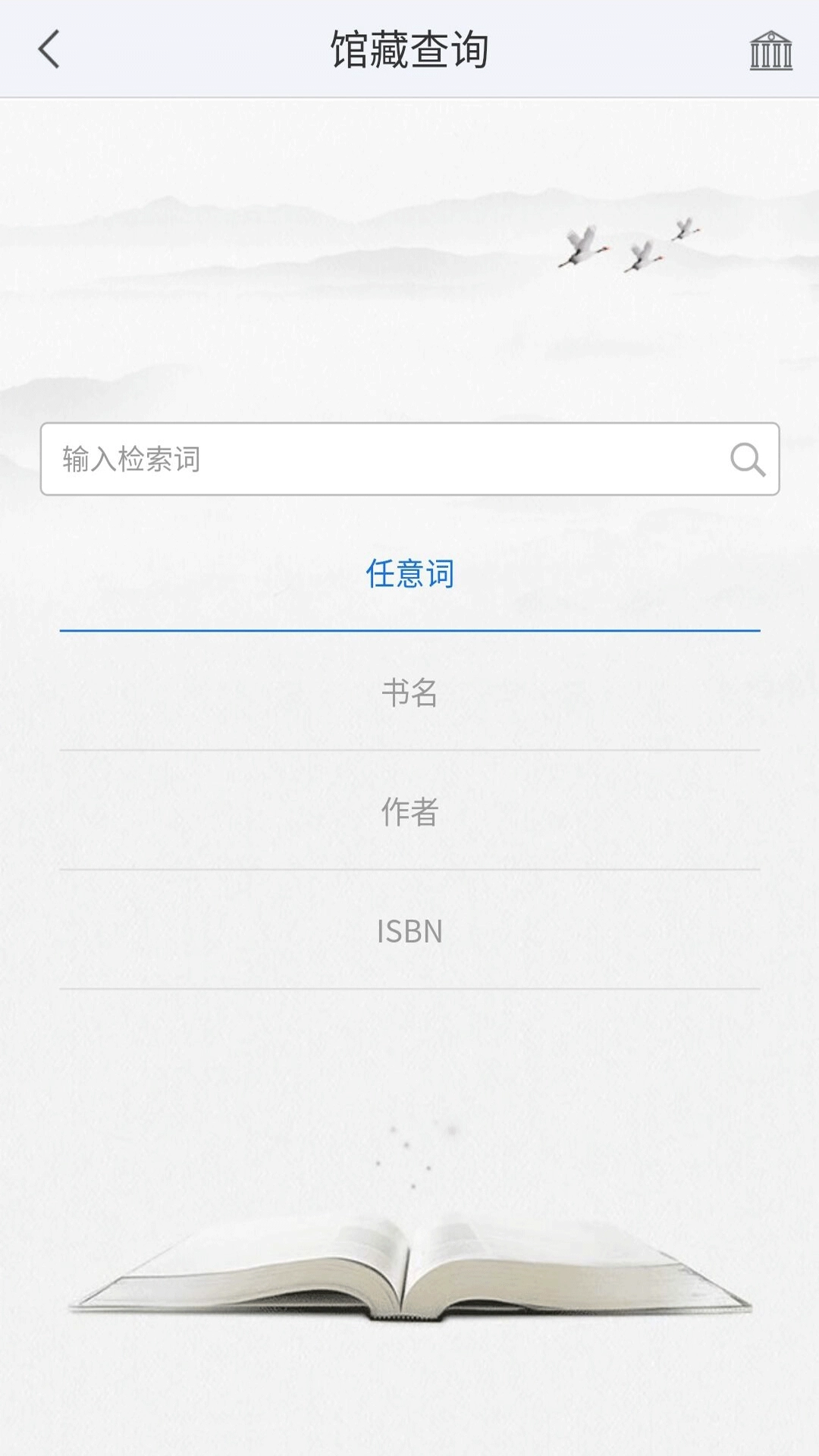Viewport: 819px width, 1456px height.
Task: Select the search icon inside the input box
Action: pos(747,459)
